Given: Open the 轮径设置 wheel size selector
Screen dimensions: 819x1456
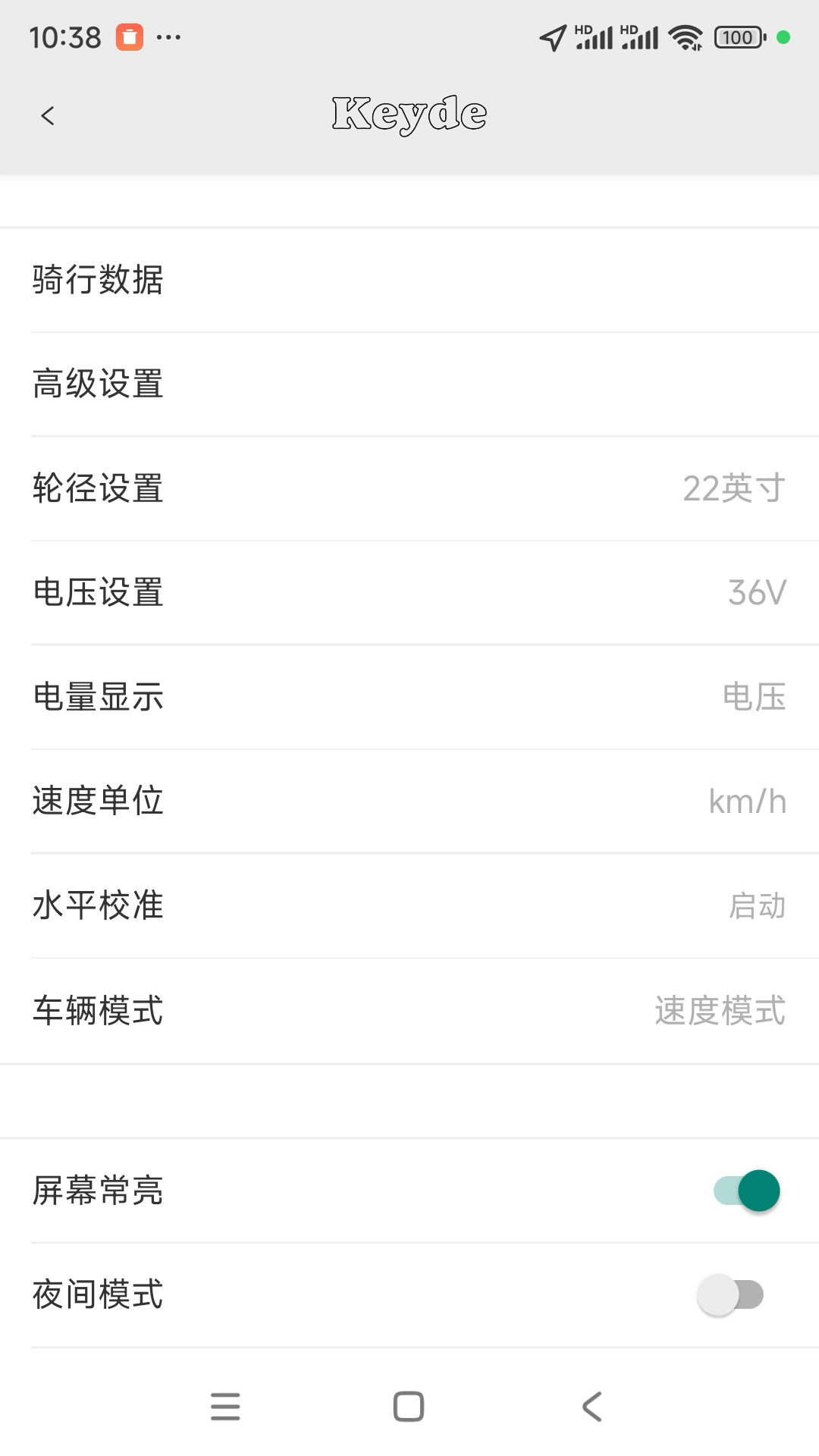Looking at the screenshot, I should tap(409, 489).
